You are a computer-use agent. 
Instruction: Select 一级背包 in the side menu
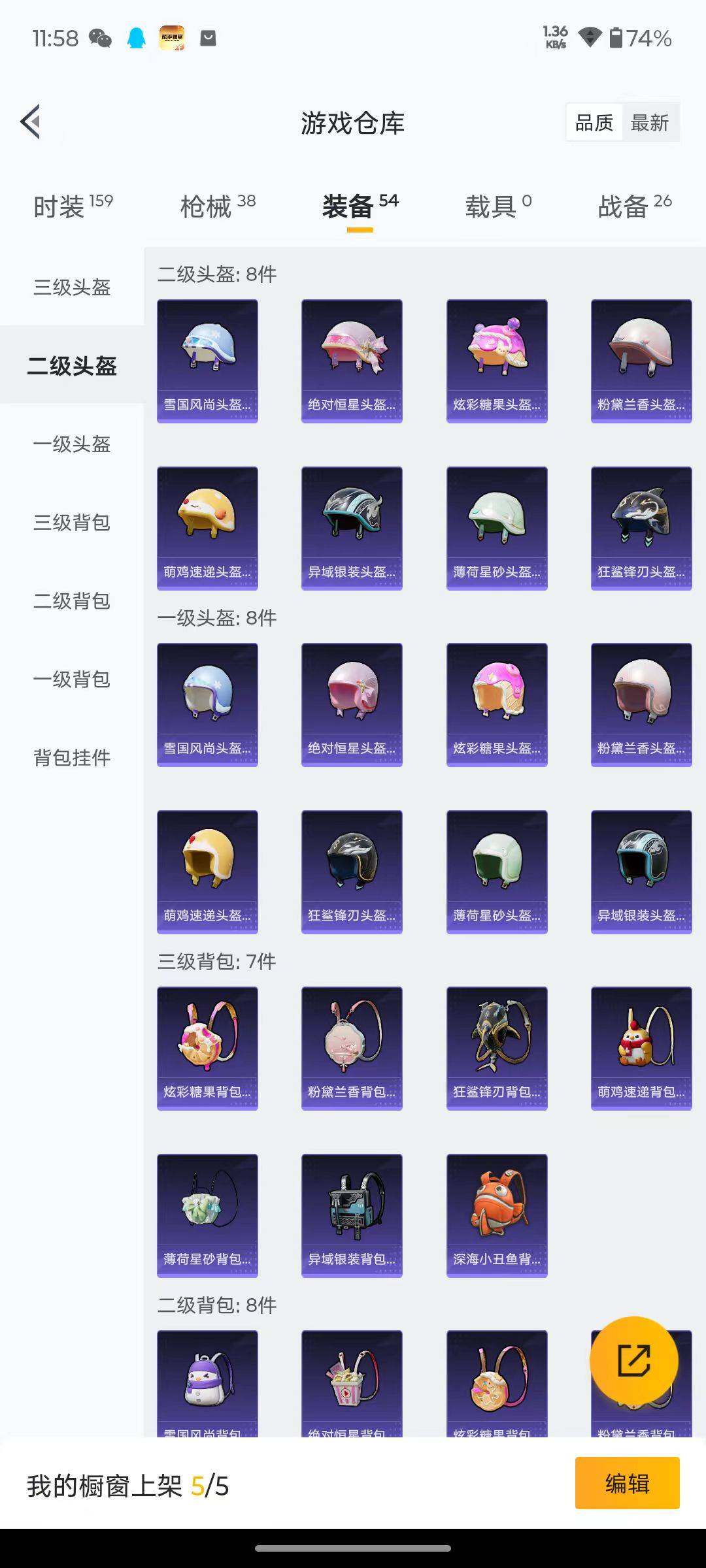point(72,679)
